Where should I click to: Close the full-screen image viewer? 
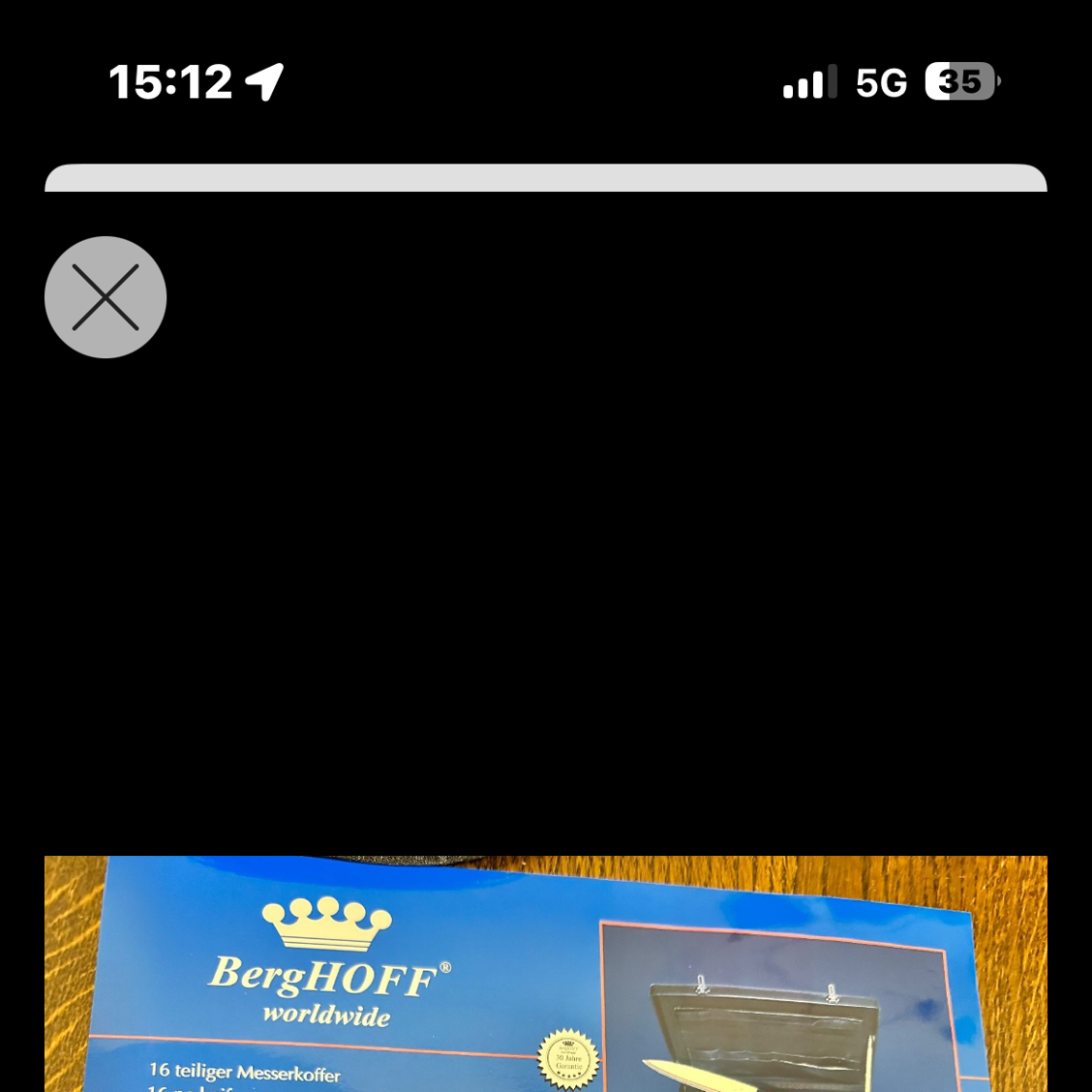[106, 297]
